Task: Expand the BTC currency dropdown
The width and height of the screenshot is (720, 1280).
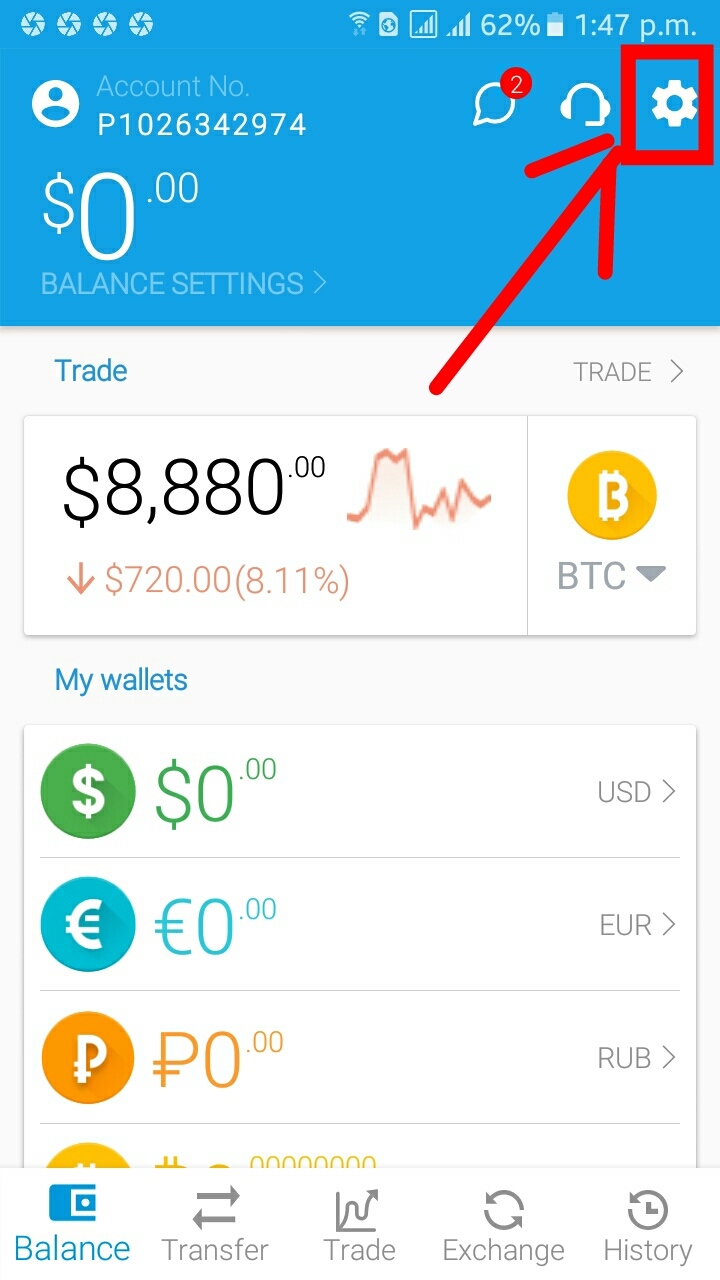Action: (611, 575)
